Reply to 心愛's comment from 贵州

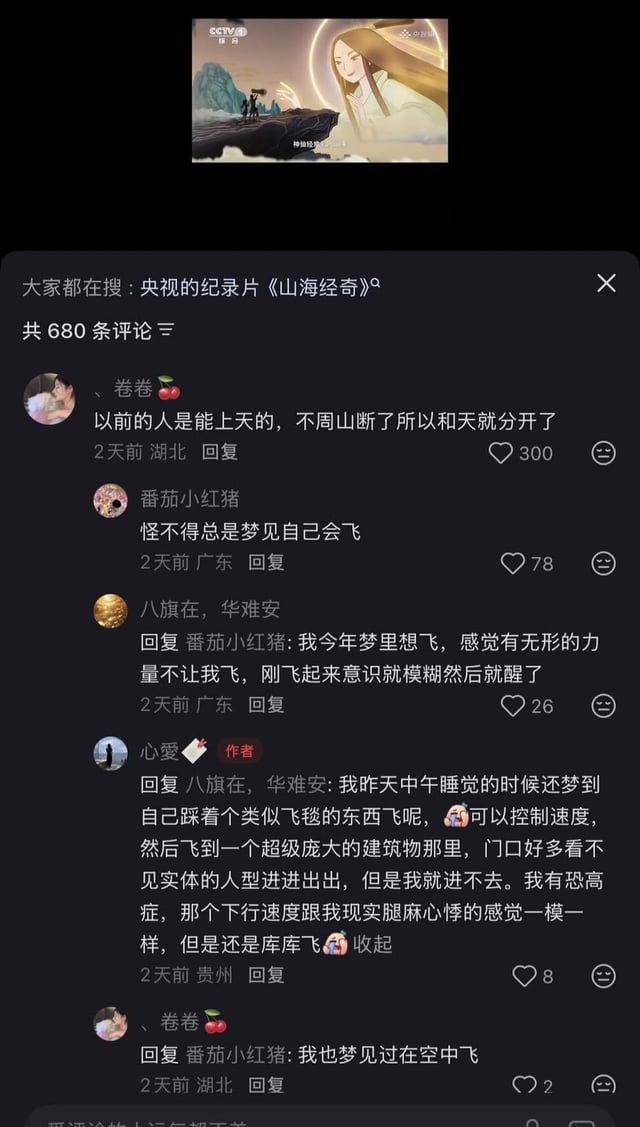(x=266, y=975)
